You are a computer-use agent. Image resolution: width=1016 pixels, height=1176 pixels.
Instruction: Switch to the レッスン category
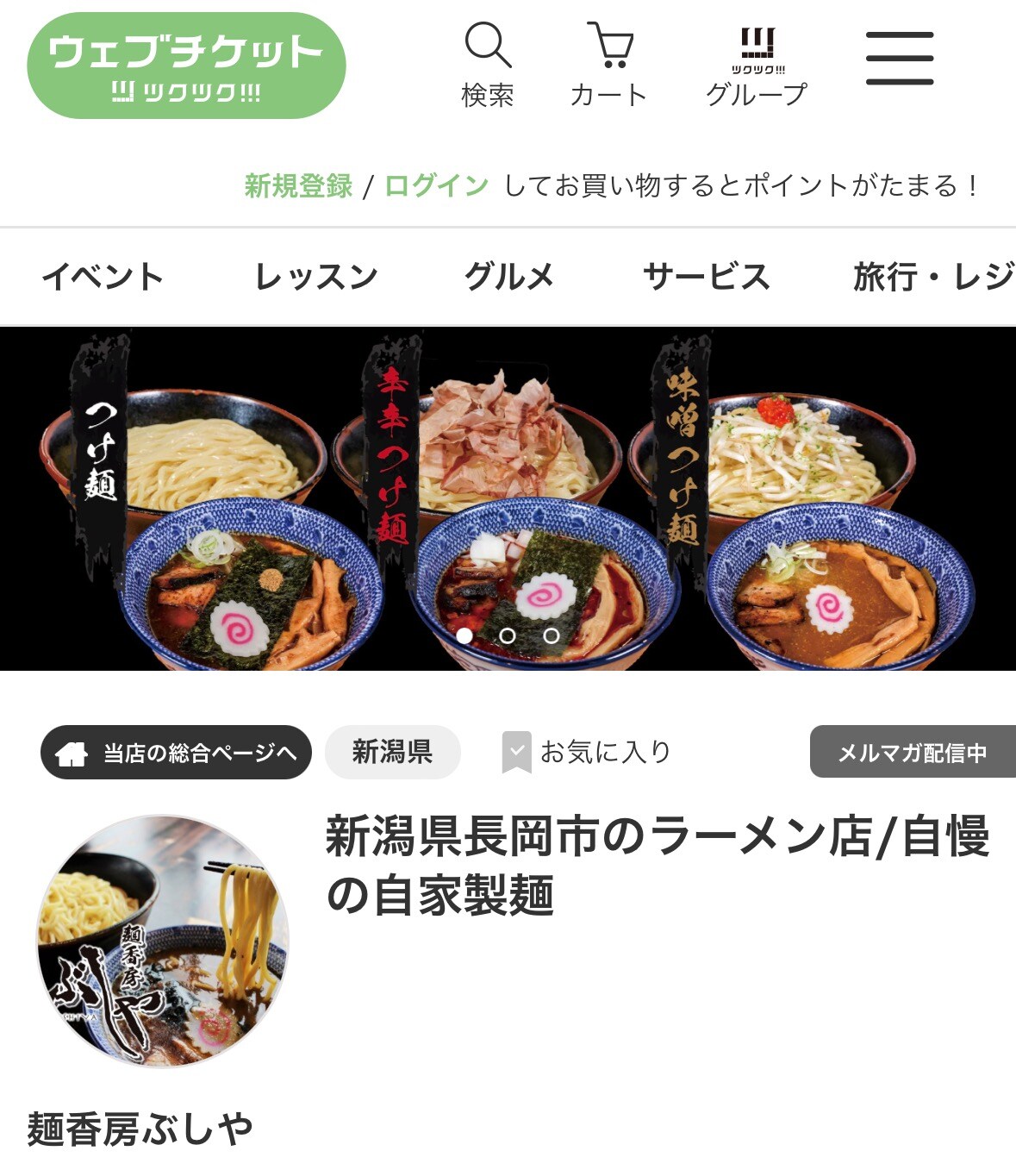pos(316,277)
